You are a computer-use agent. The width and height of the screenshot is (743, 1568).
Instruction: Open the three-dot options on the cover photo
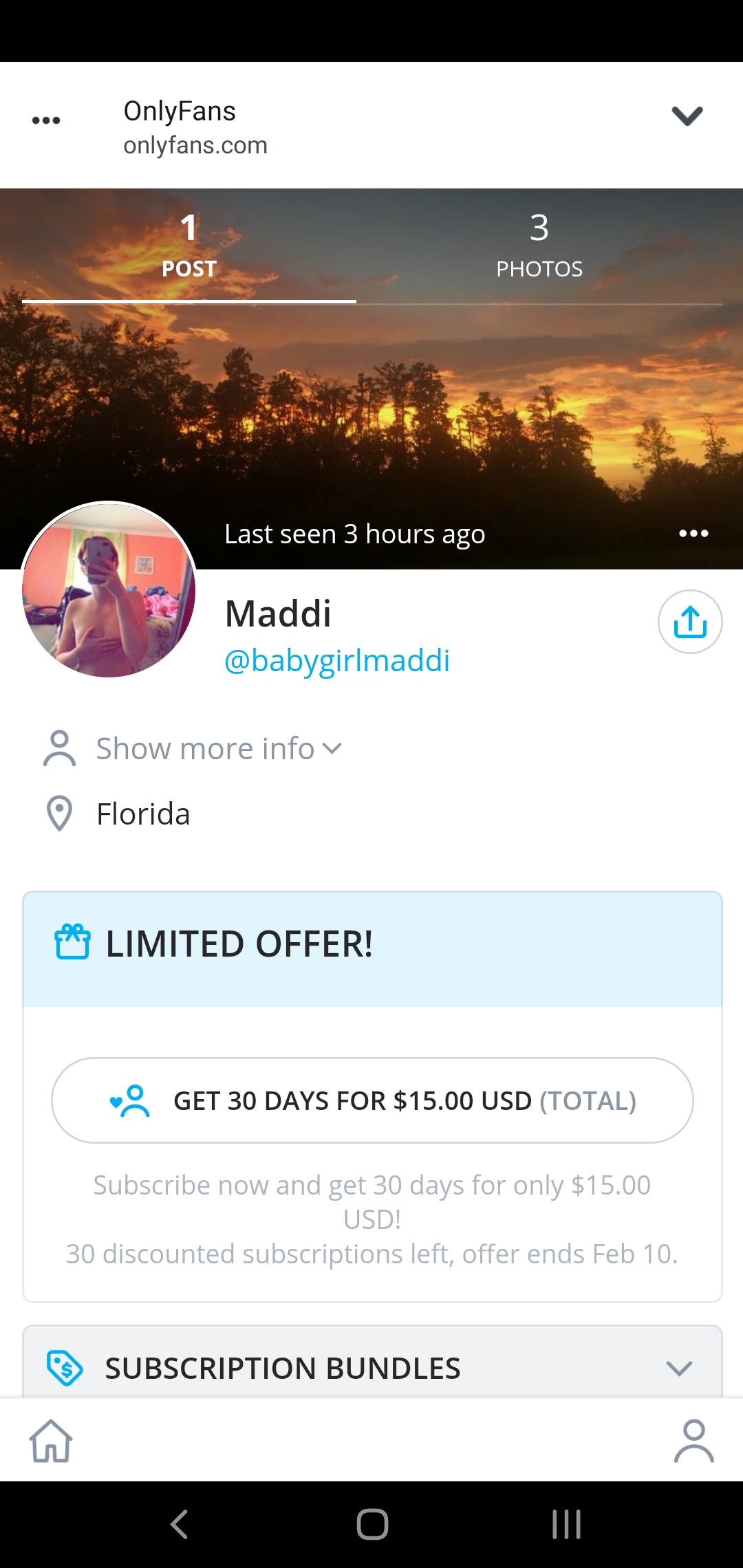[x=693, y=533]
